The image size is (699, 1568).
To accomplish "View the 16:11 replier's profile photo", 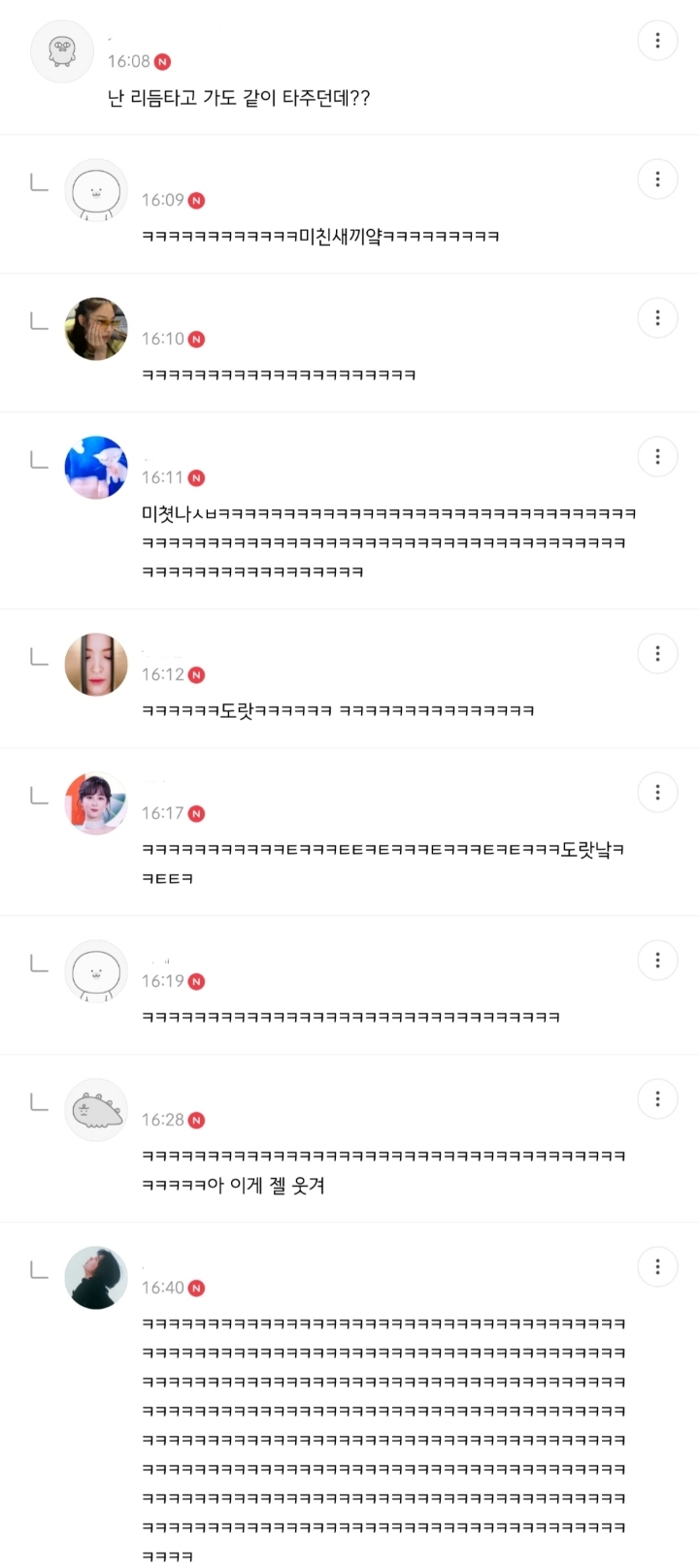I will (x=96, y=468).
